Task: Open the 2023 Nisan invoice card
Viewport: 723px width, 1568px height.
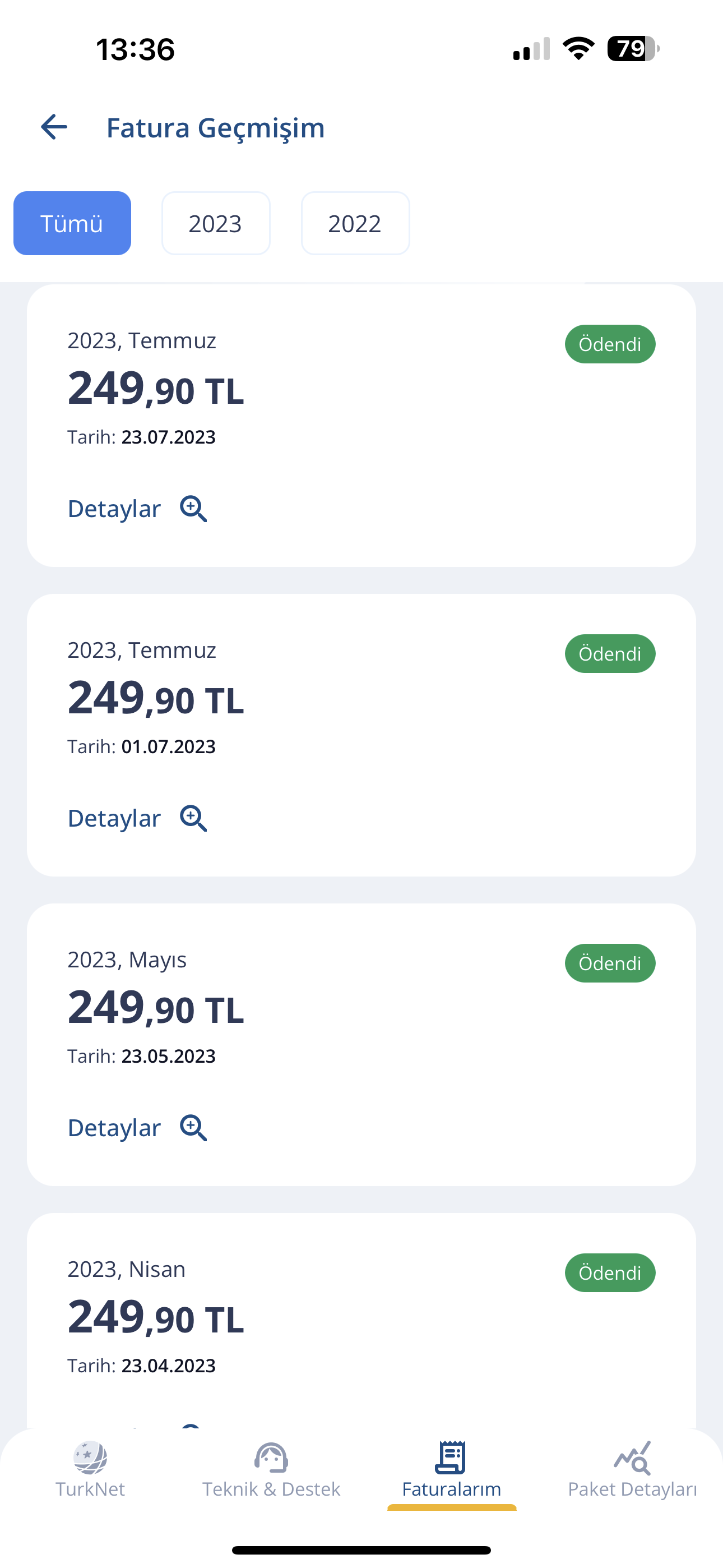Action: click(361, 1321)
